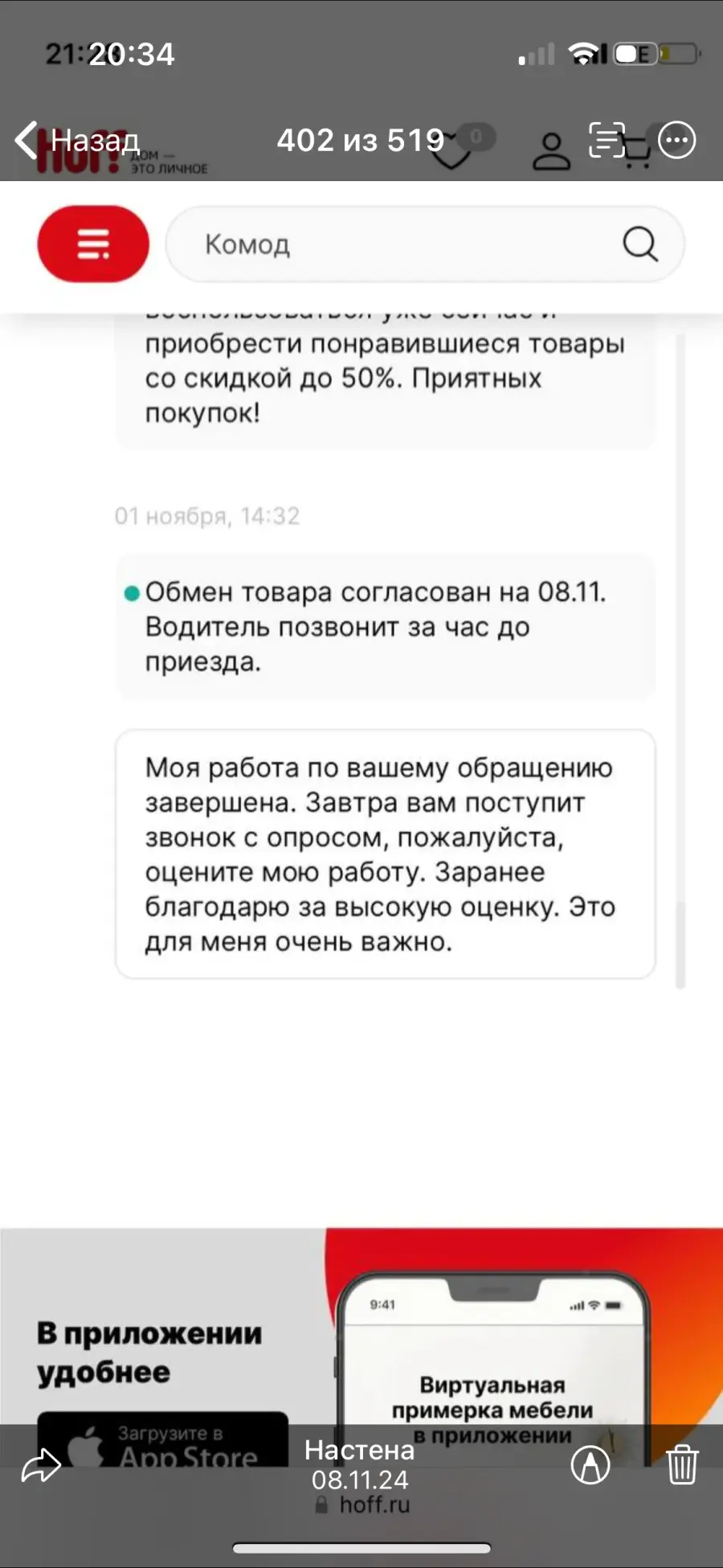723x1568 pixels.
Task: Delete this photo with the trash icon
Action: coord(682,1464)
